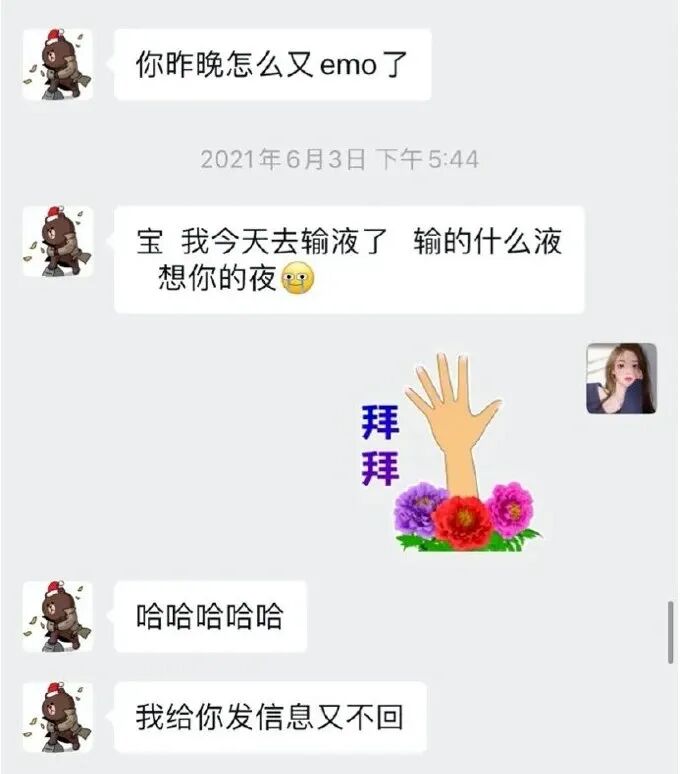Open the bear avatar beside "你昨晚怎么又emo了"
680x774 pixels.
pyautogui.click(x=58, y=65)
